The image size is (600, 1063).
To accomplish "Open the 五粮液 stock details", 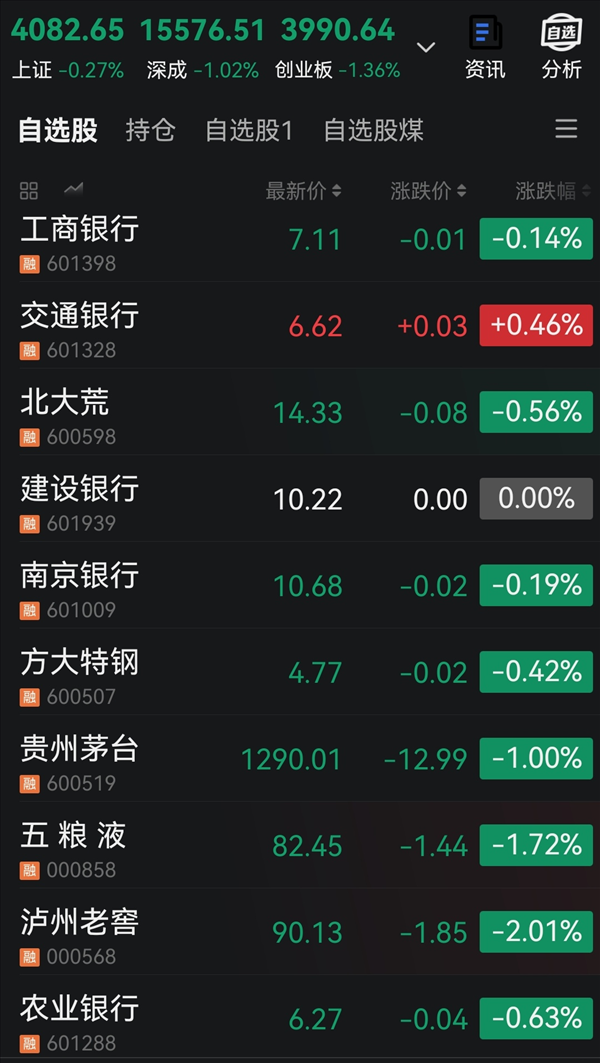I will coord(300,845).
